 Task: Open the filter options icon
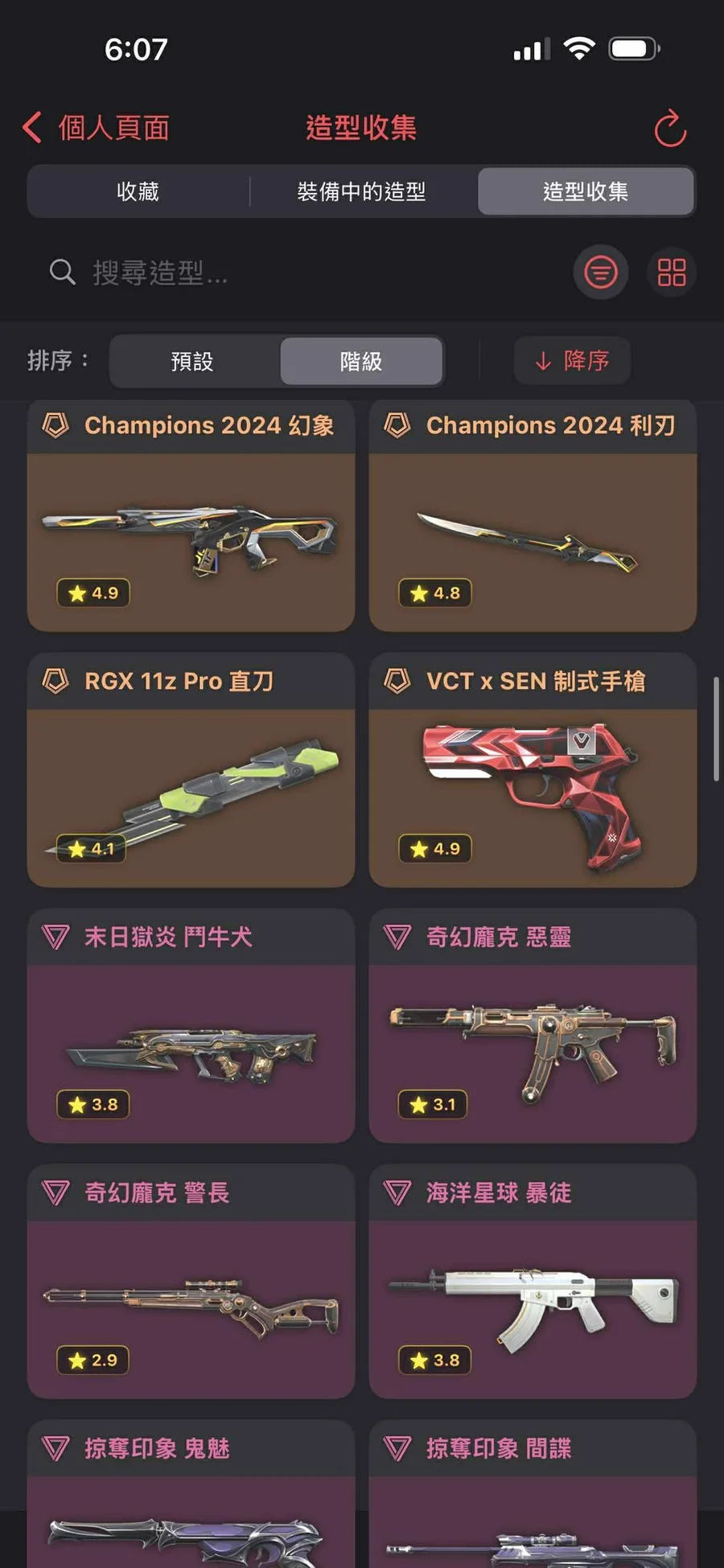click(x=600, y=273)
